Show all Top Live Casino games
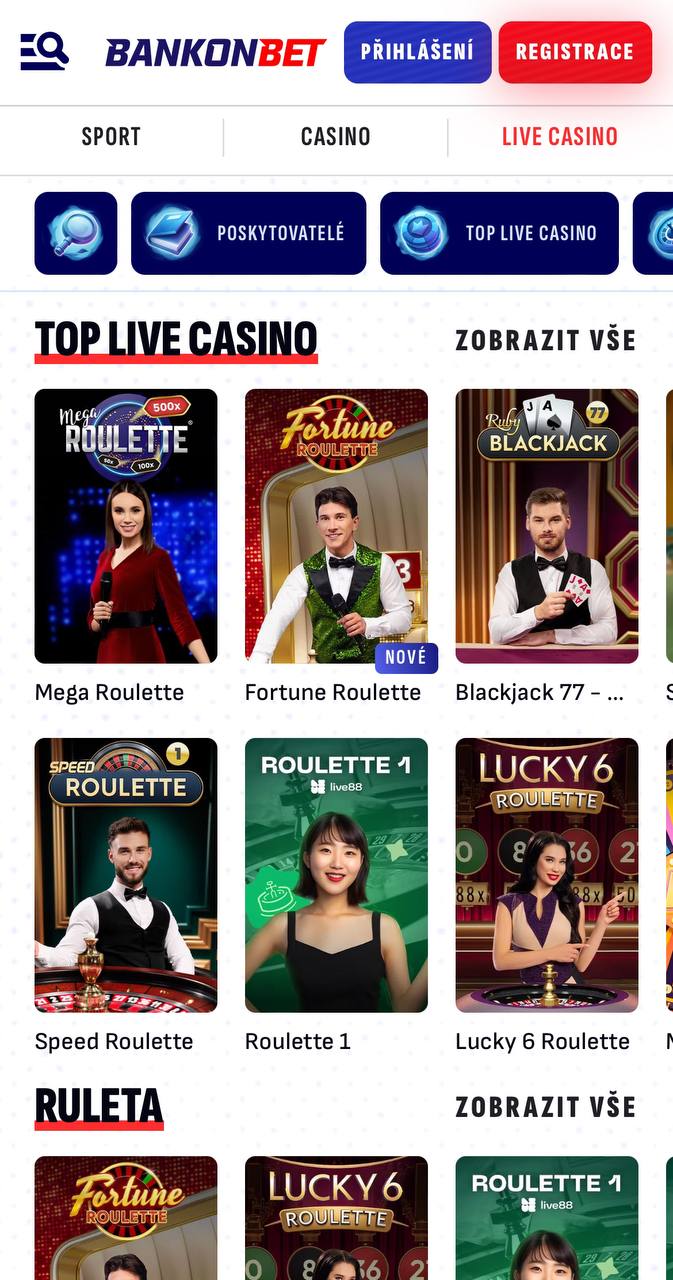This screenshot has width=673, height=1280. [x=546, y=340]
